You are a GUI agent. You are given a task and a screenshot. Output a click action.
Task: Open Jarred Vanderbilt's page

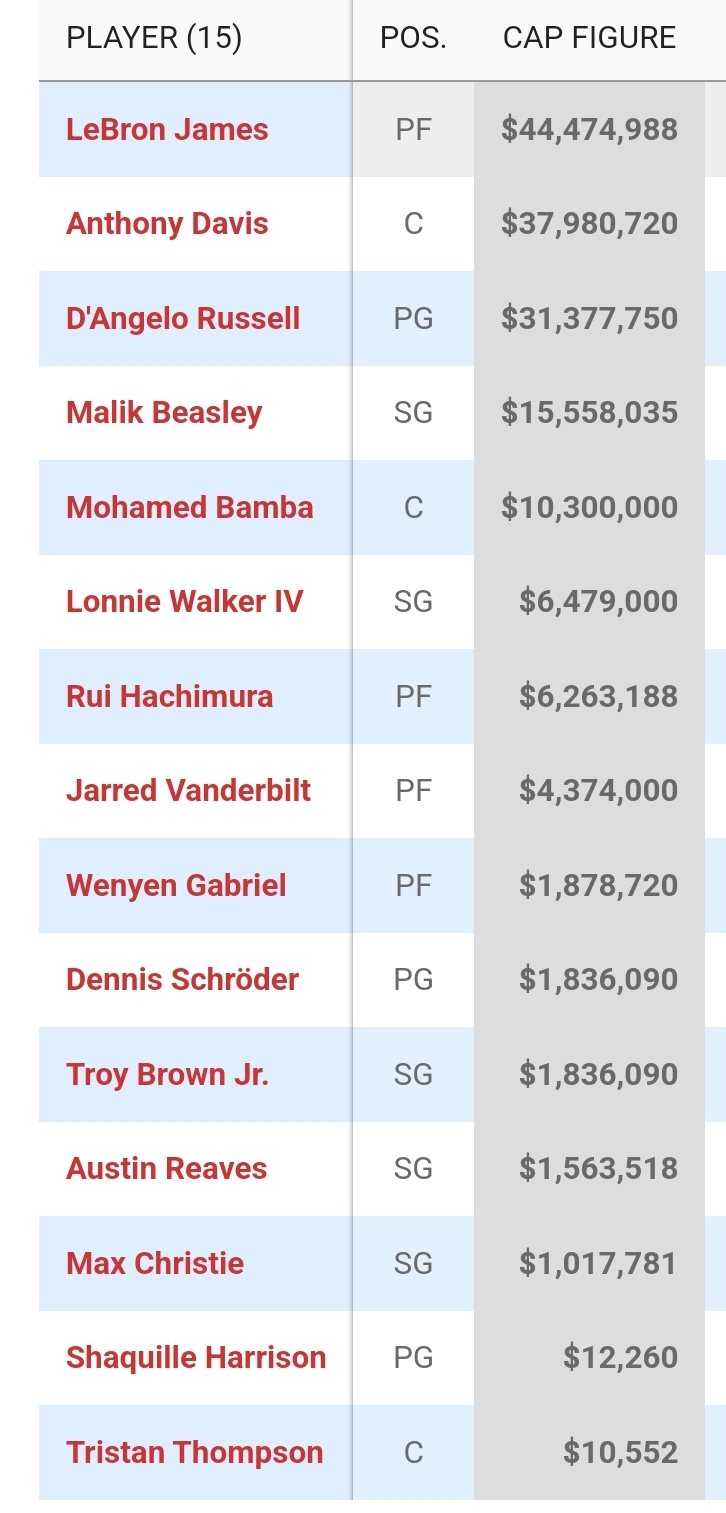click(188, 791)
